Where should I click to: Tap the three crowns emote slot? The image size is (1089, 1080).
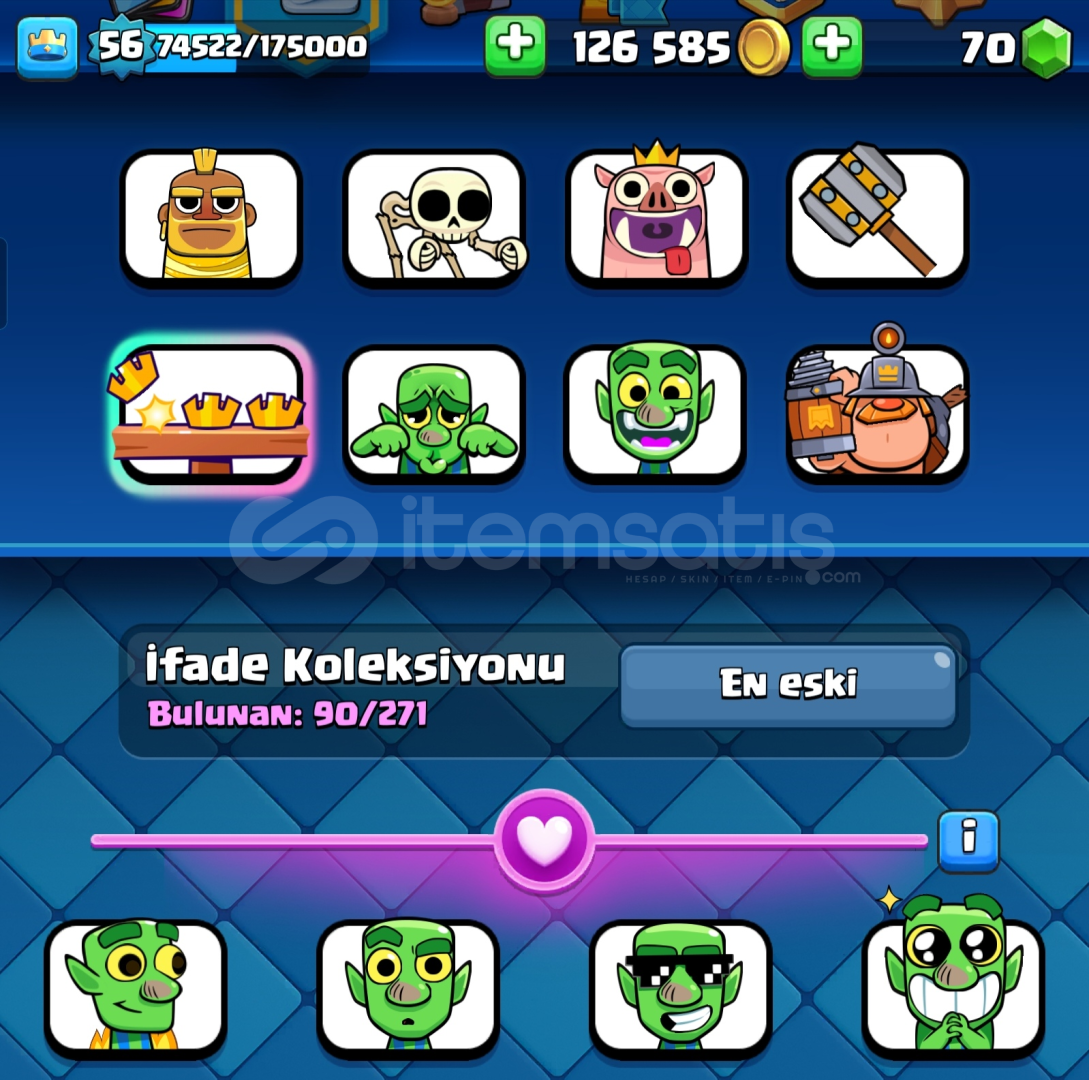211,412
